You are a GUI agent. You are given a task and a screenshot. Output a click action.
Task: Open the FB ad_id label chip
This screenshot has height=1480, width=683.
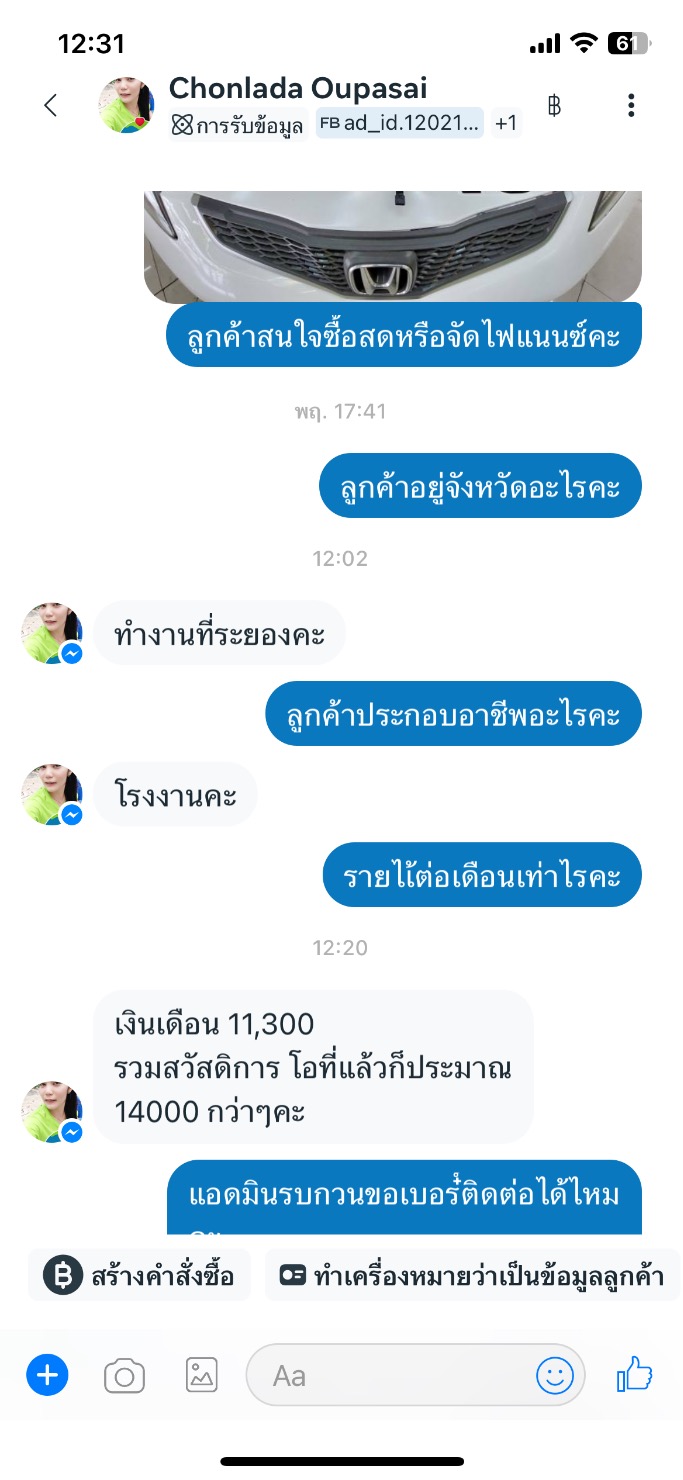pos(400,123)
